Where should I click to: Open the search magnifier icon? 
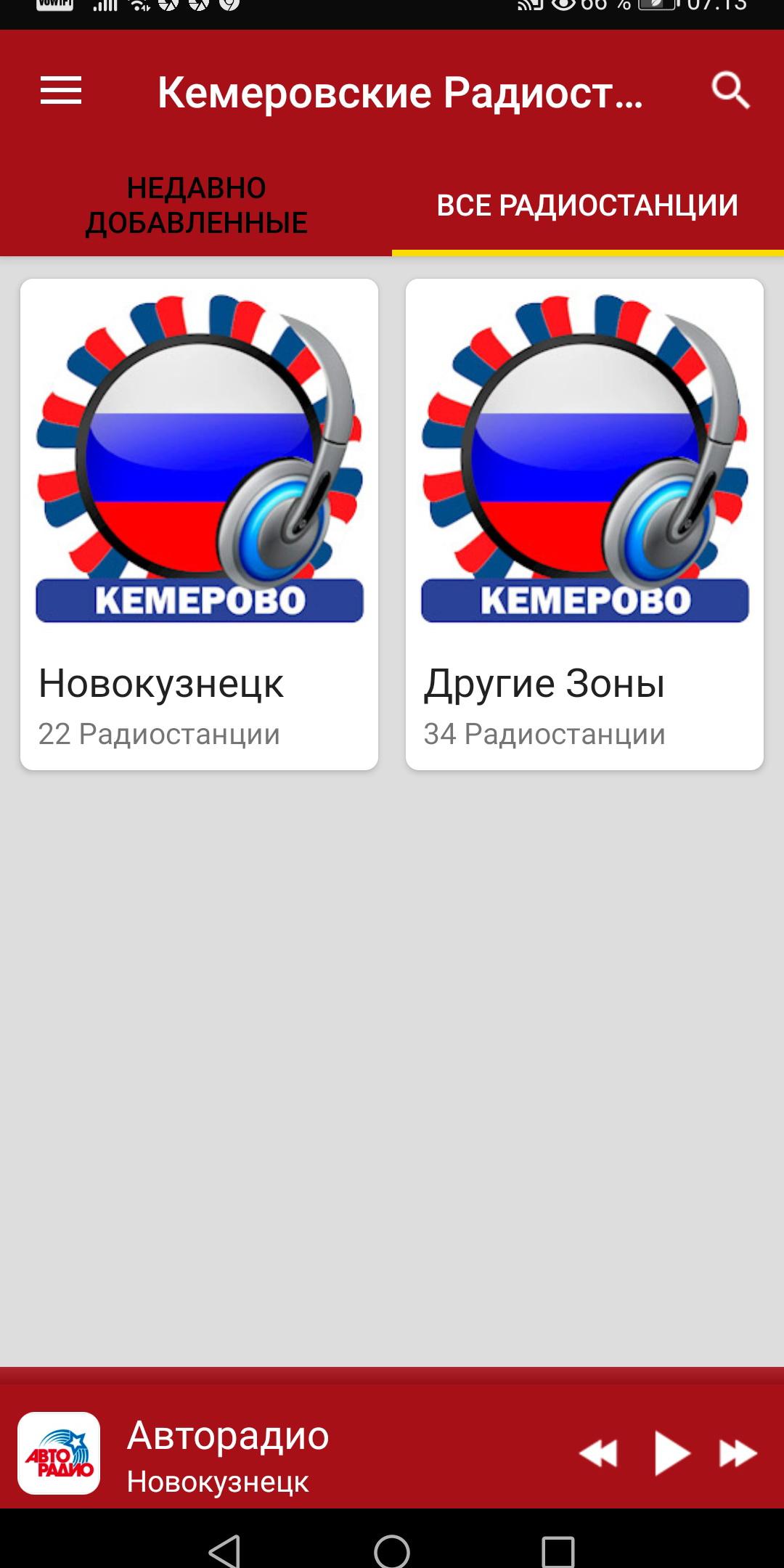[x=730, y=91]
